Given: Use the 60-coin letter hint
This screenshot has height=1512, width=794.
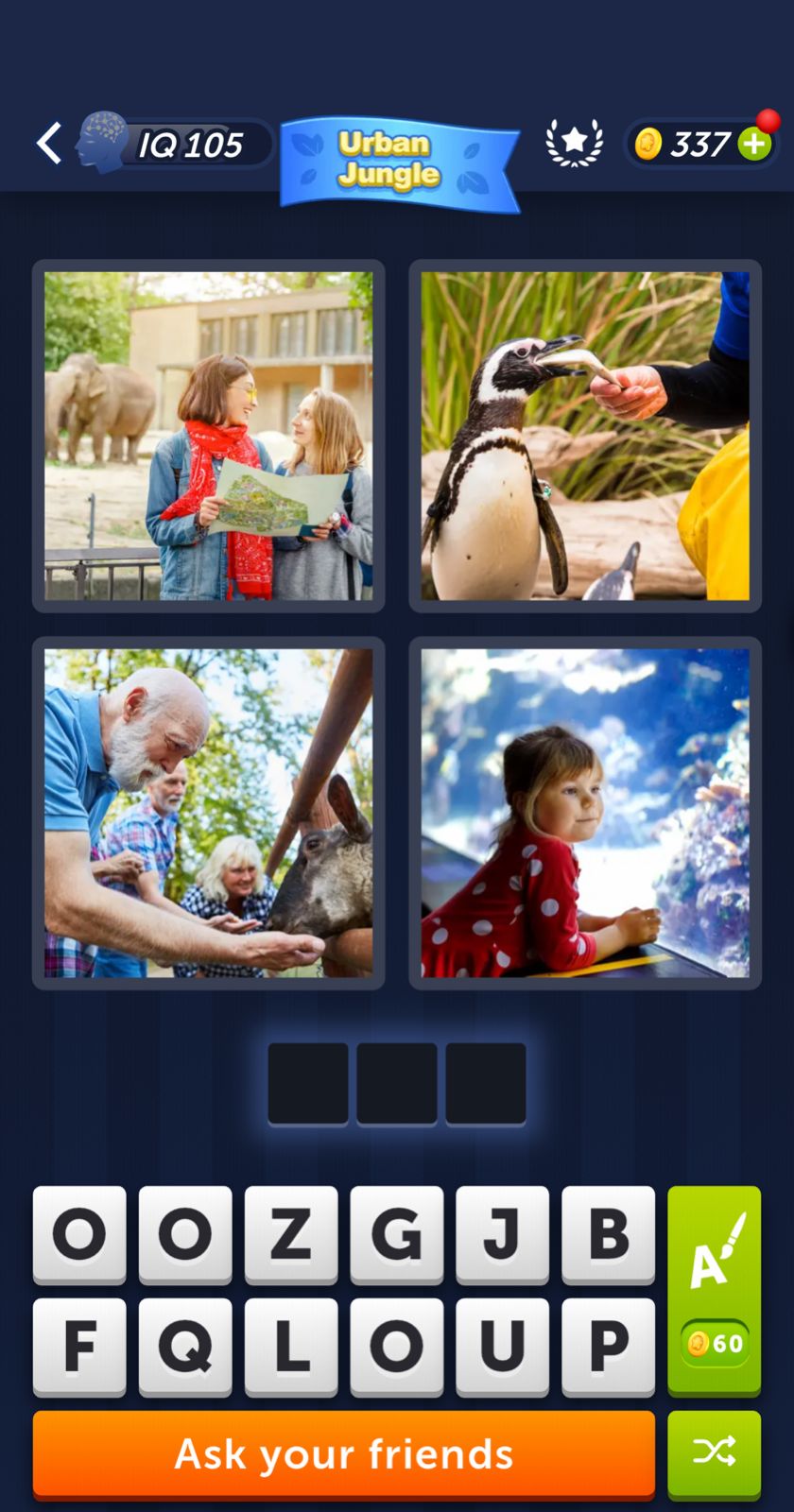Looking at the screenshot, I should pyautogui.click(x=714, y=1290).
